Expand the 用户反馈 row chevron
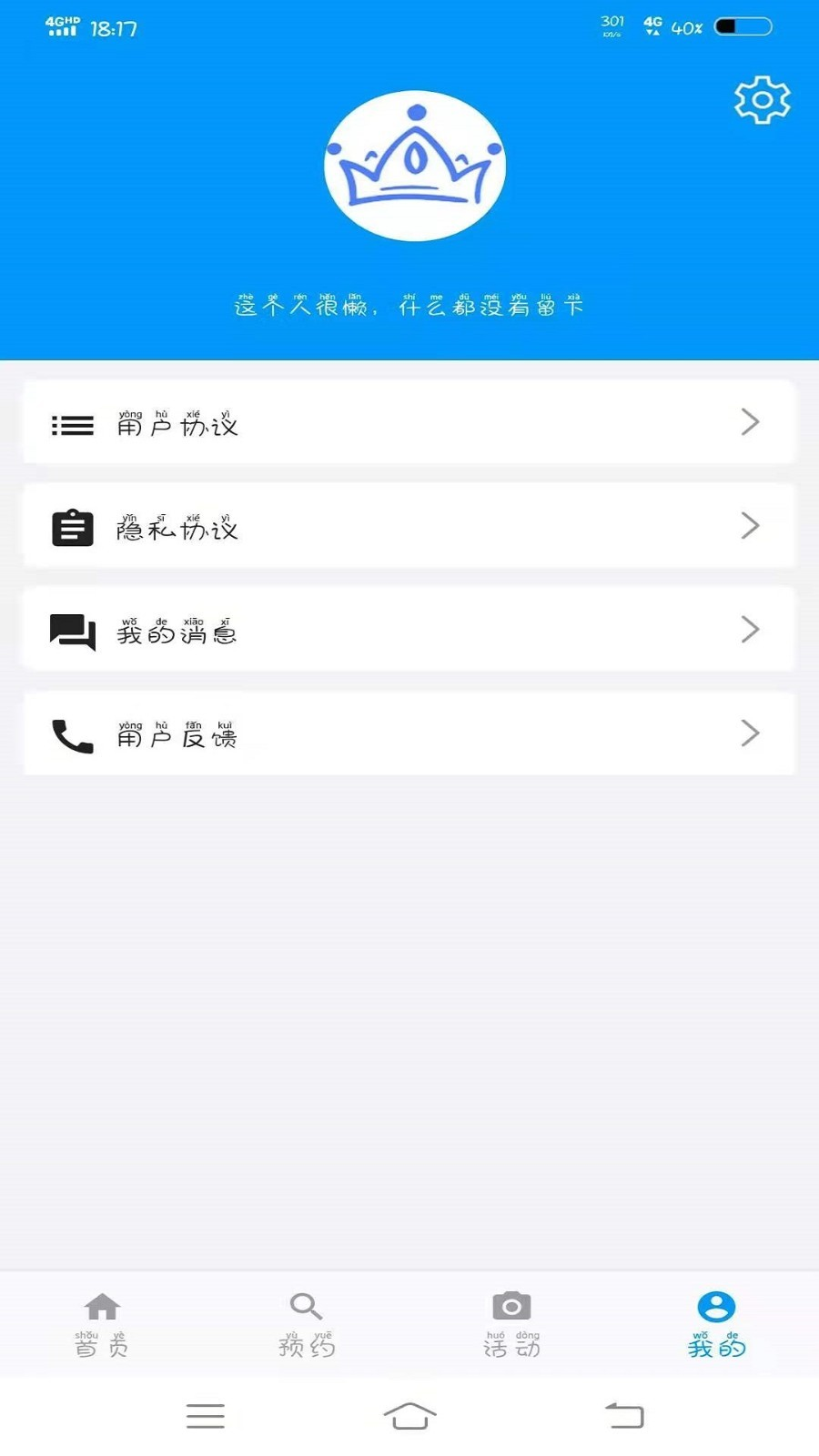Viewport: 819px width, 1456px height. pos(750,733)
